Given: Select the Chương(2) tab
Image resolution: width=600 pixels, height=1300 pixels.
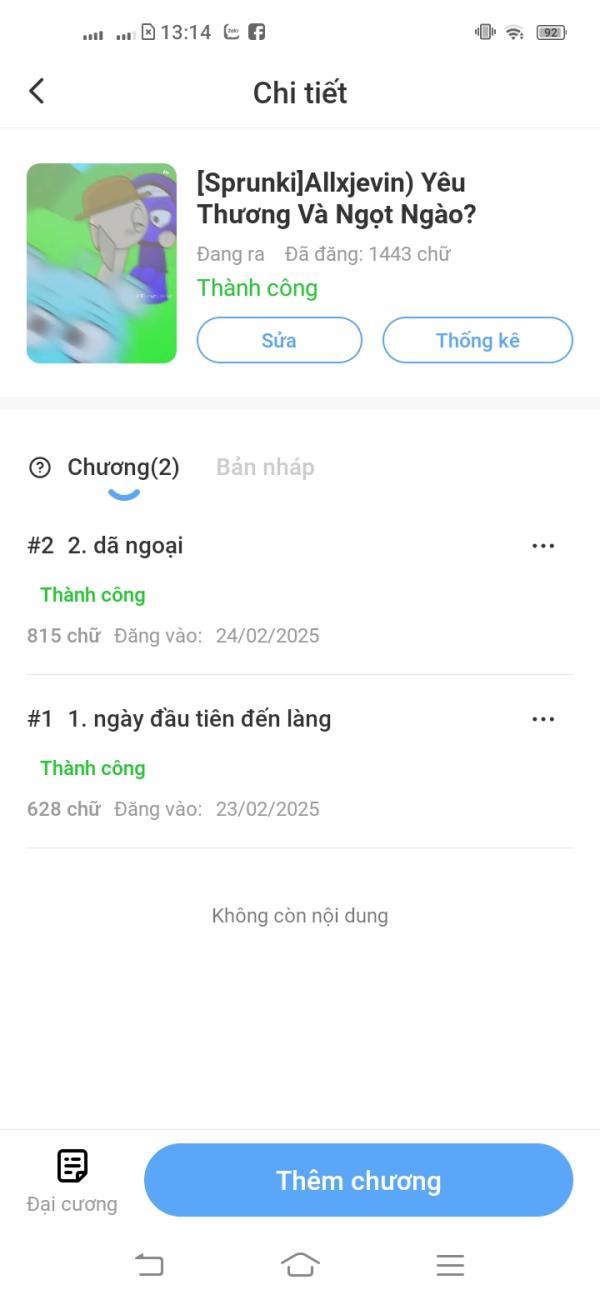Looking at the screenshot, I should (x=123, y=467).
